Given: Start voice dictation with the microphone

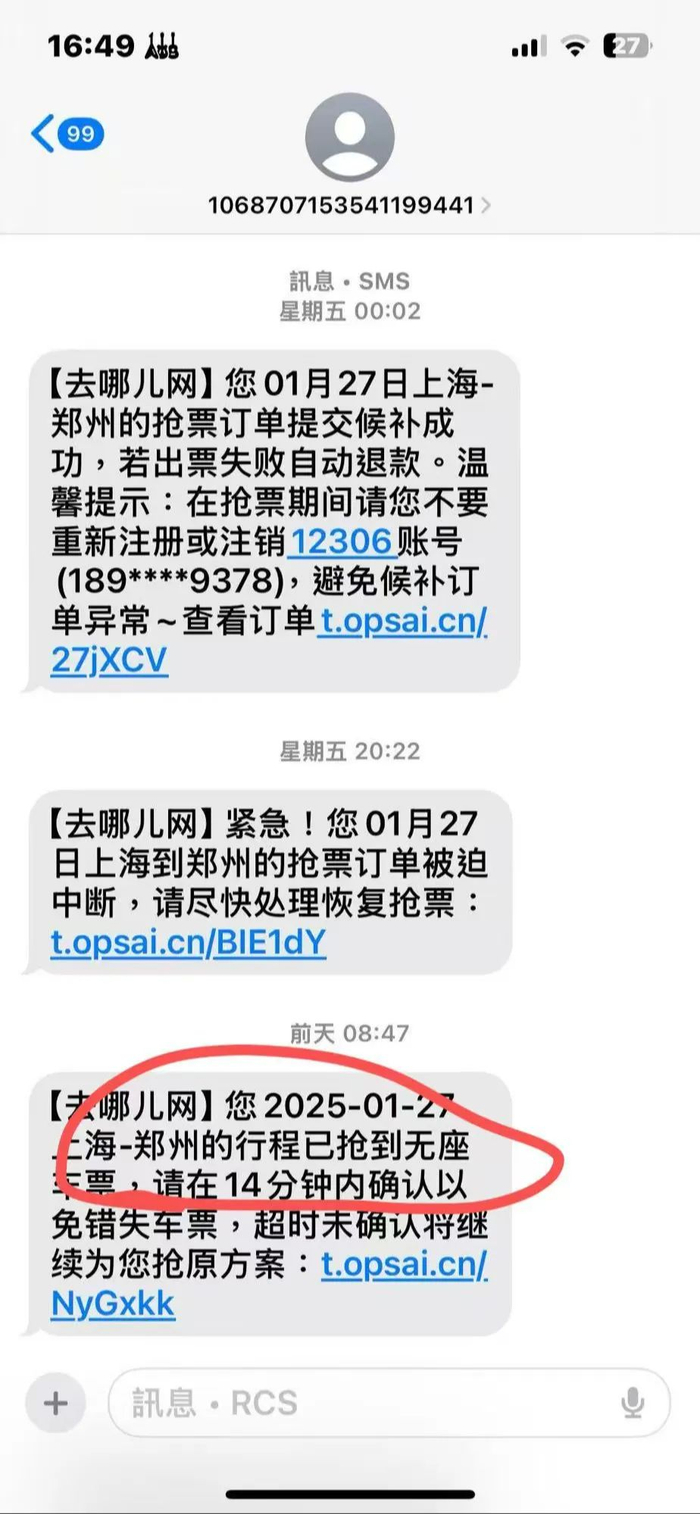Looking at the screenshot, I should click(x=633, y=1403).
